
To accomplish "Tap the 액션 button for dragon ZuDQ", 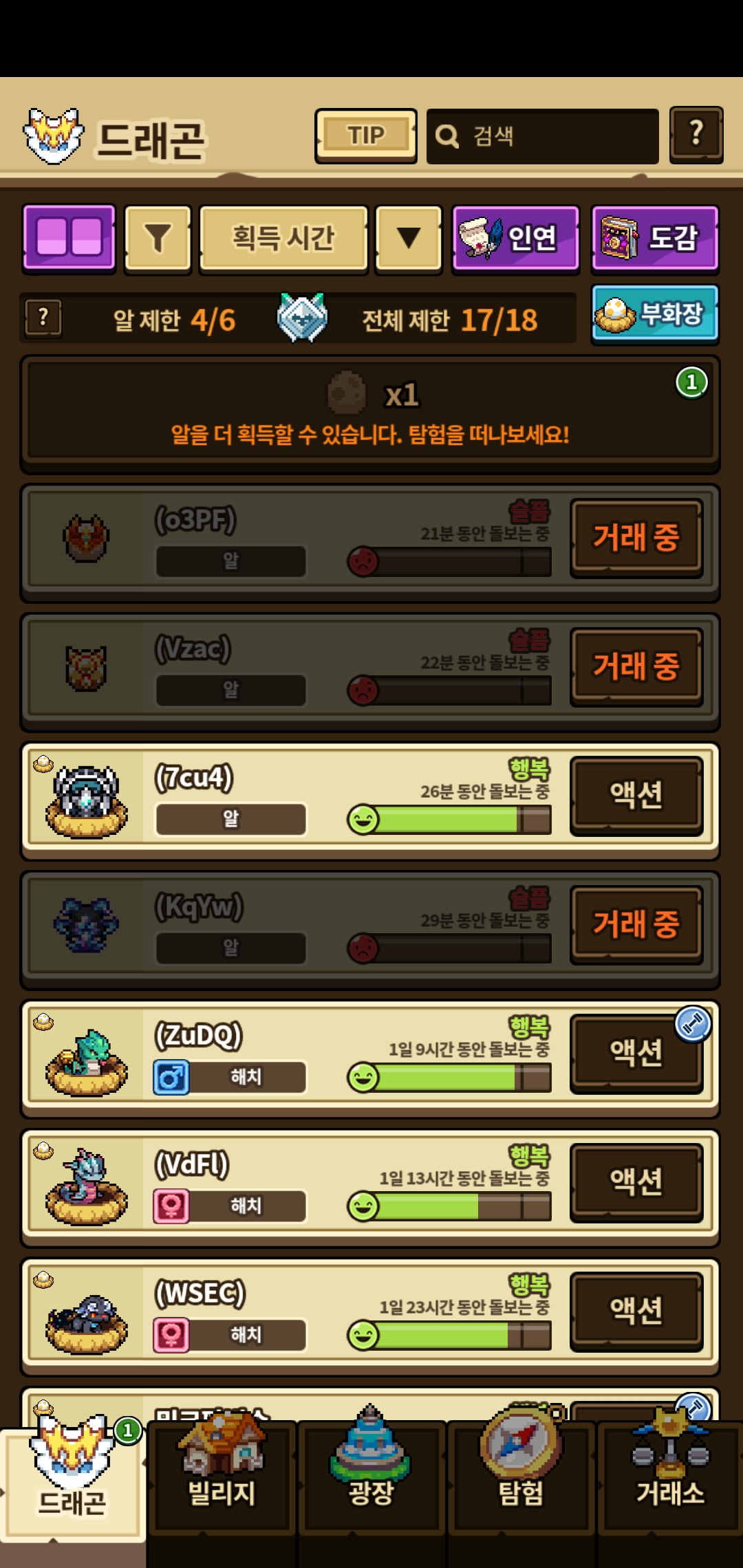I will [636, 1053].
